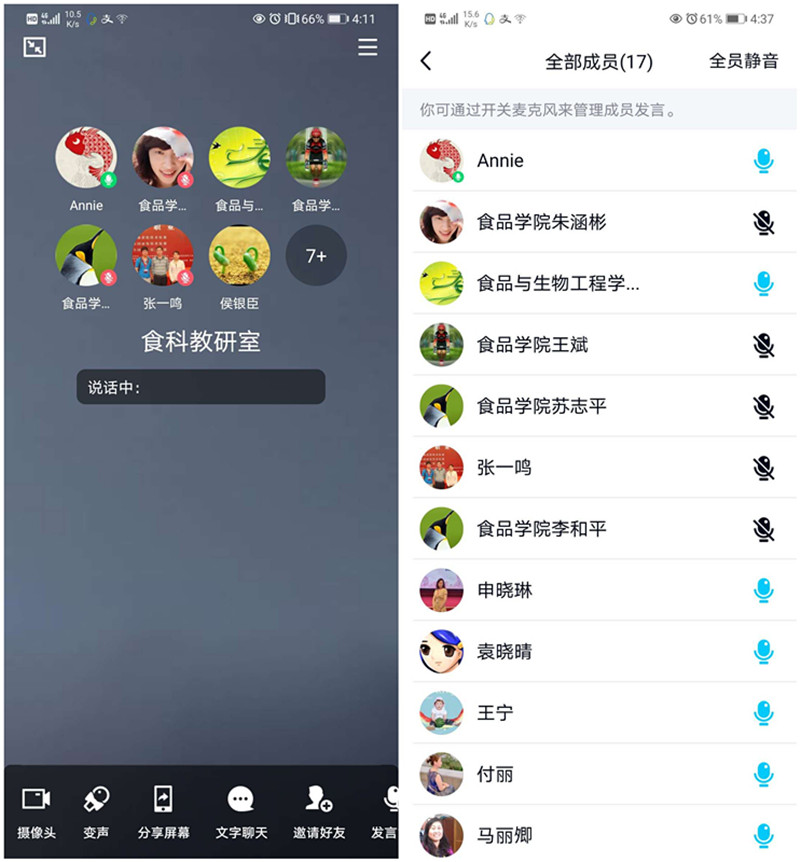Show the 7+ remaining call members
The image size is (800, 862).
click(316, 256)
